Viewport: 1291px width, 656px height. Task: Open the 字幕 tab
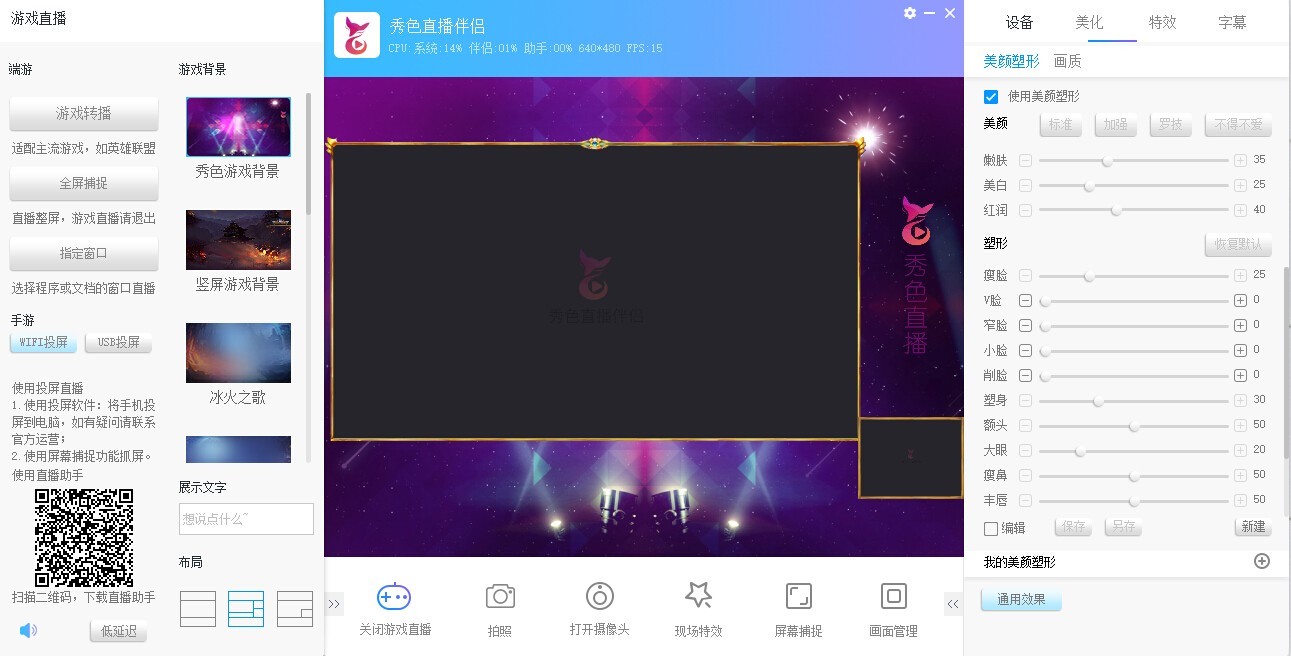pyautogui.click(x=1232, y=22)
